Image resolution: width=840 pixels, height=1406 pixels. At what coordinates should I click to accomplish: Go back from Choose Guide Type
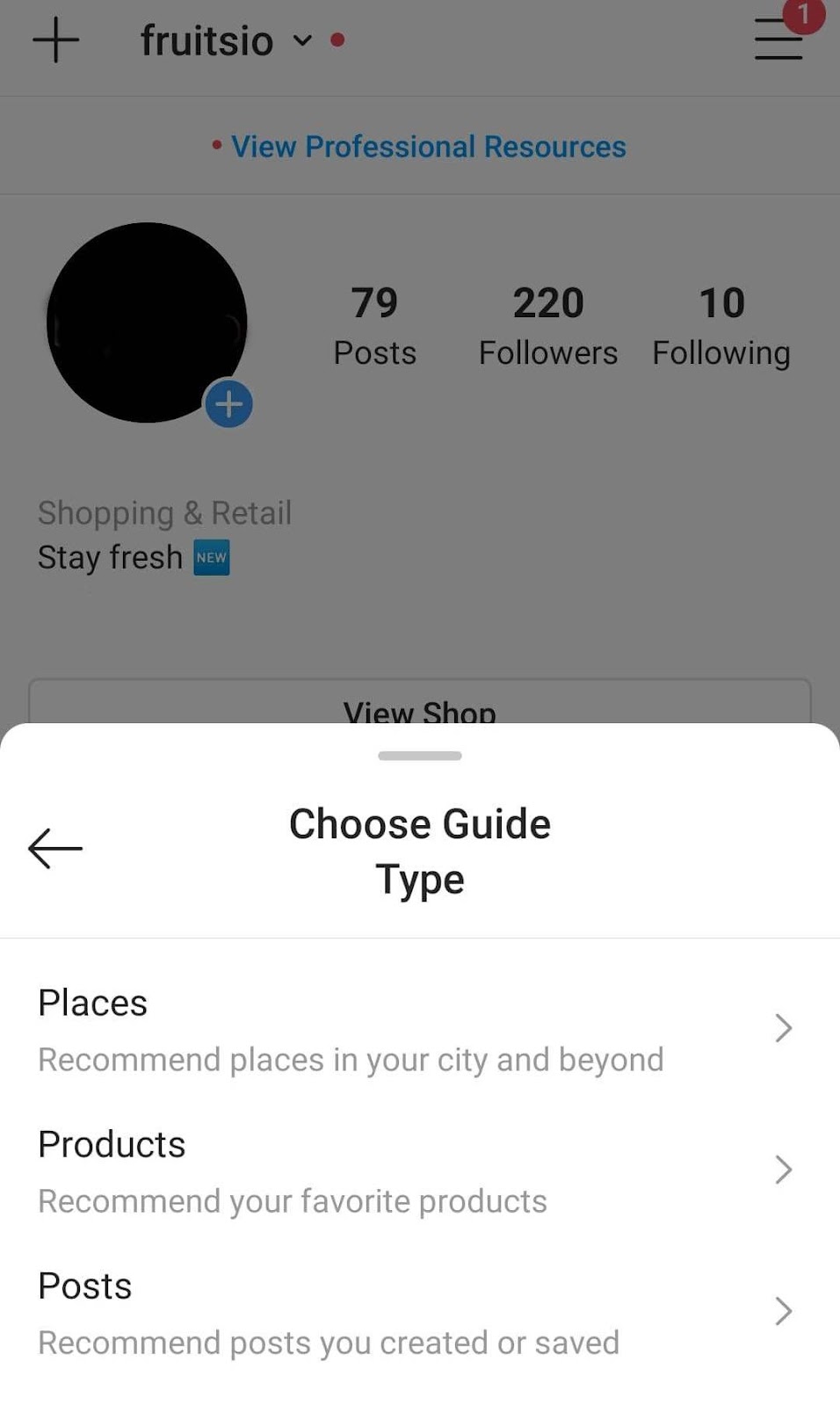pyautogui.click(x=55, y=849)
